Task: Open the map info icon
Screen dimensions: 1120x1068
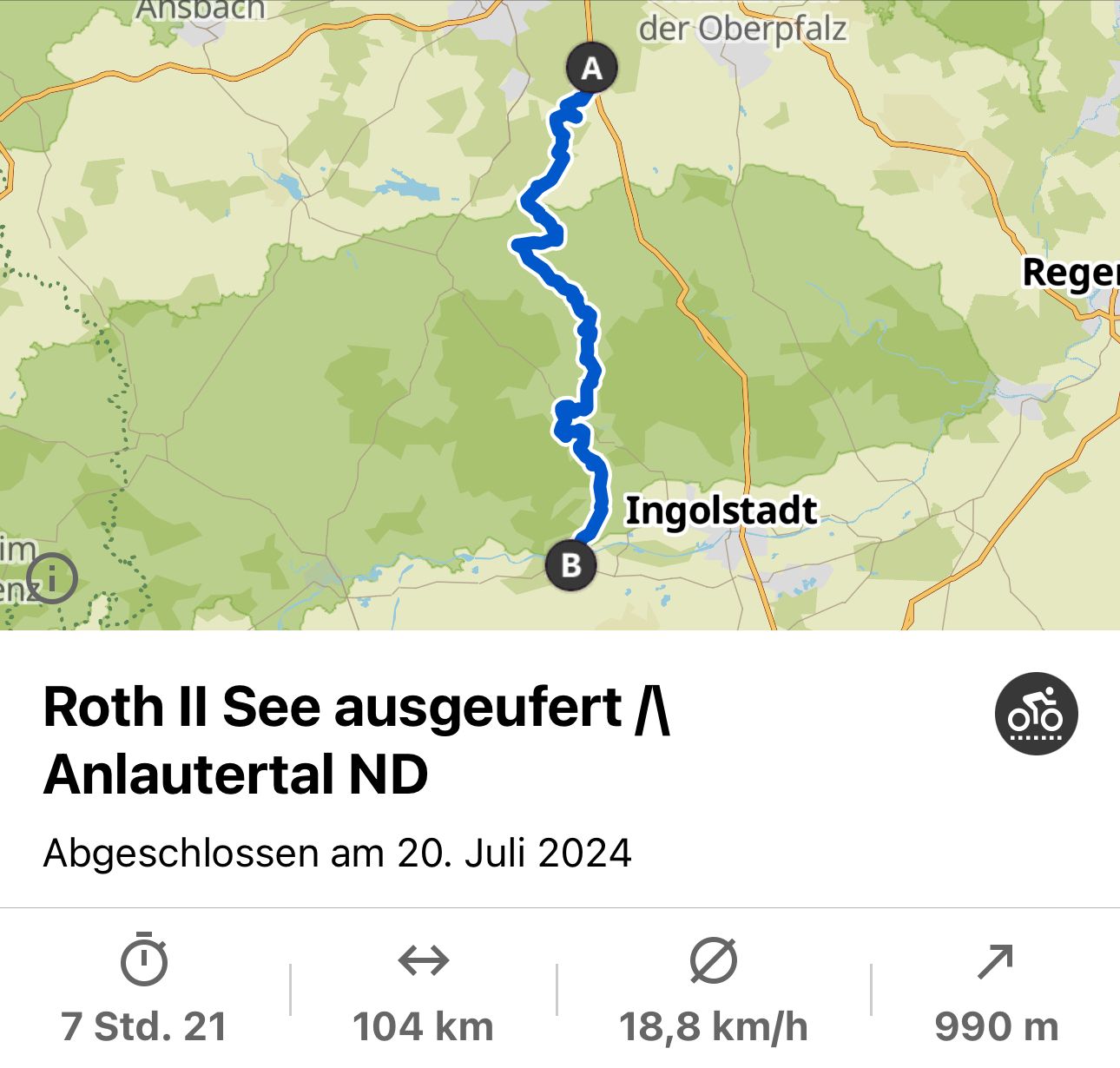Action: [52, 577]
